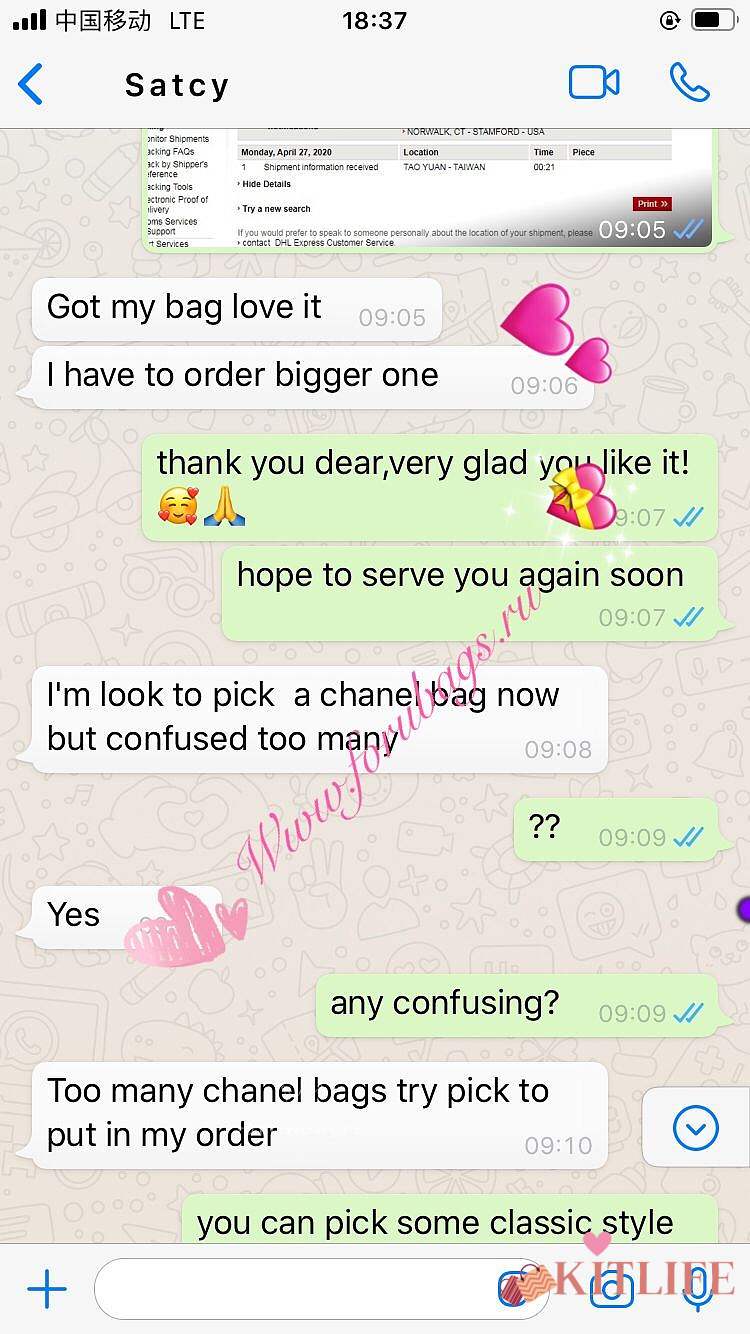The height and width of the screenshot is (1334, 750).
Task: Jump to the latest messages
Action: 695,1129
